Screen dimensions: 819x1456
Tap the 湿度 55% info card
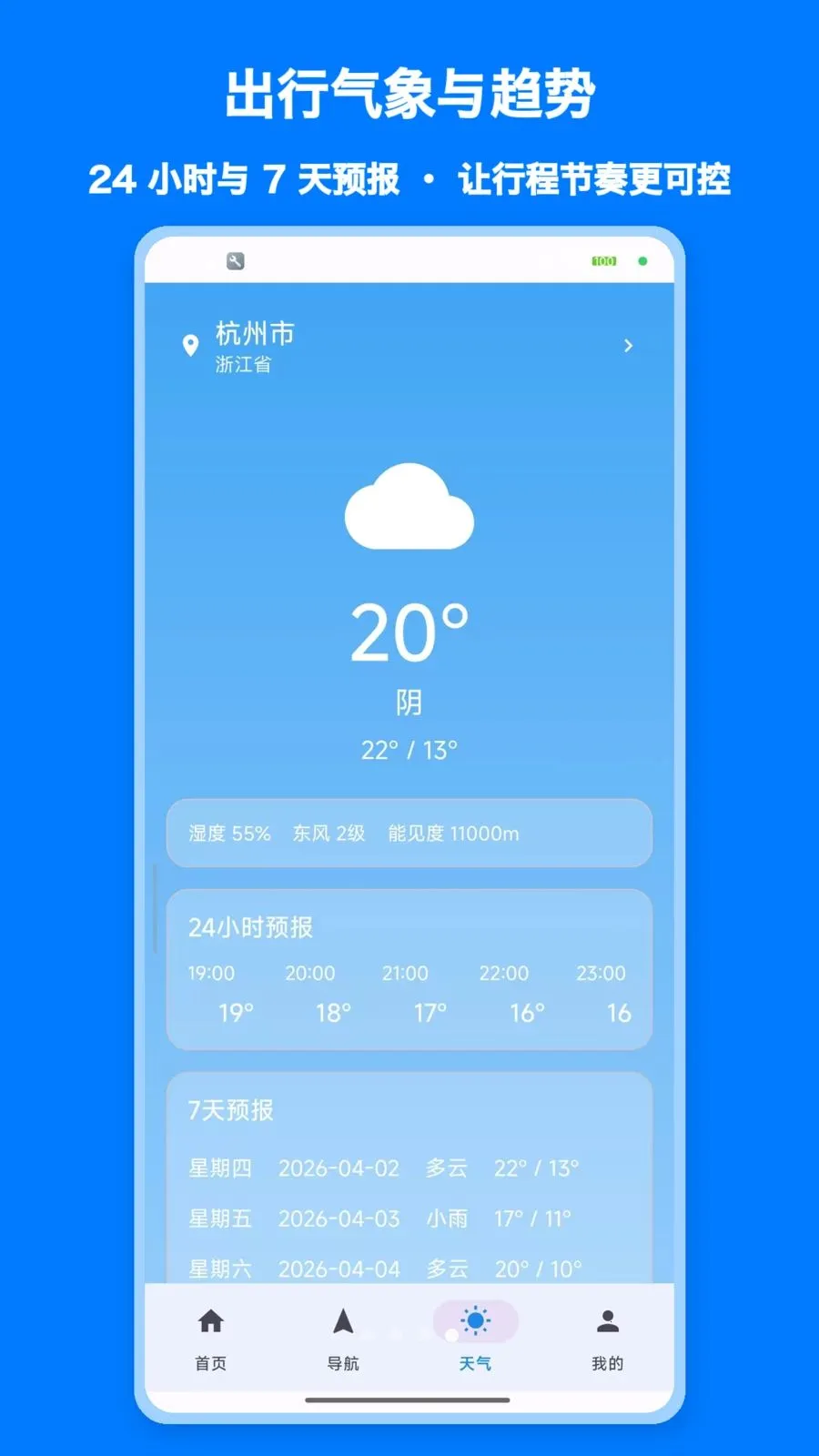[409, 833]
